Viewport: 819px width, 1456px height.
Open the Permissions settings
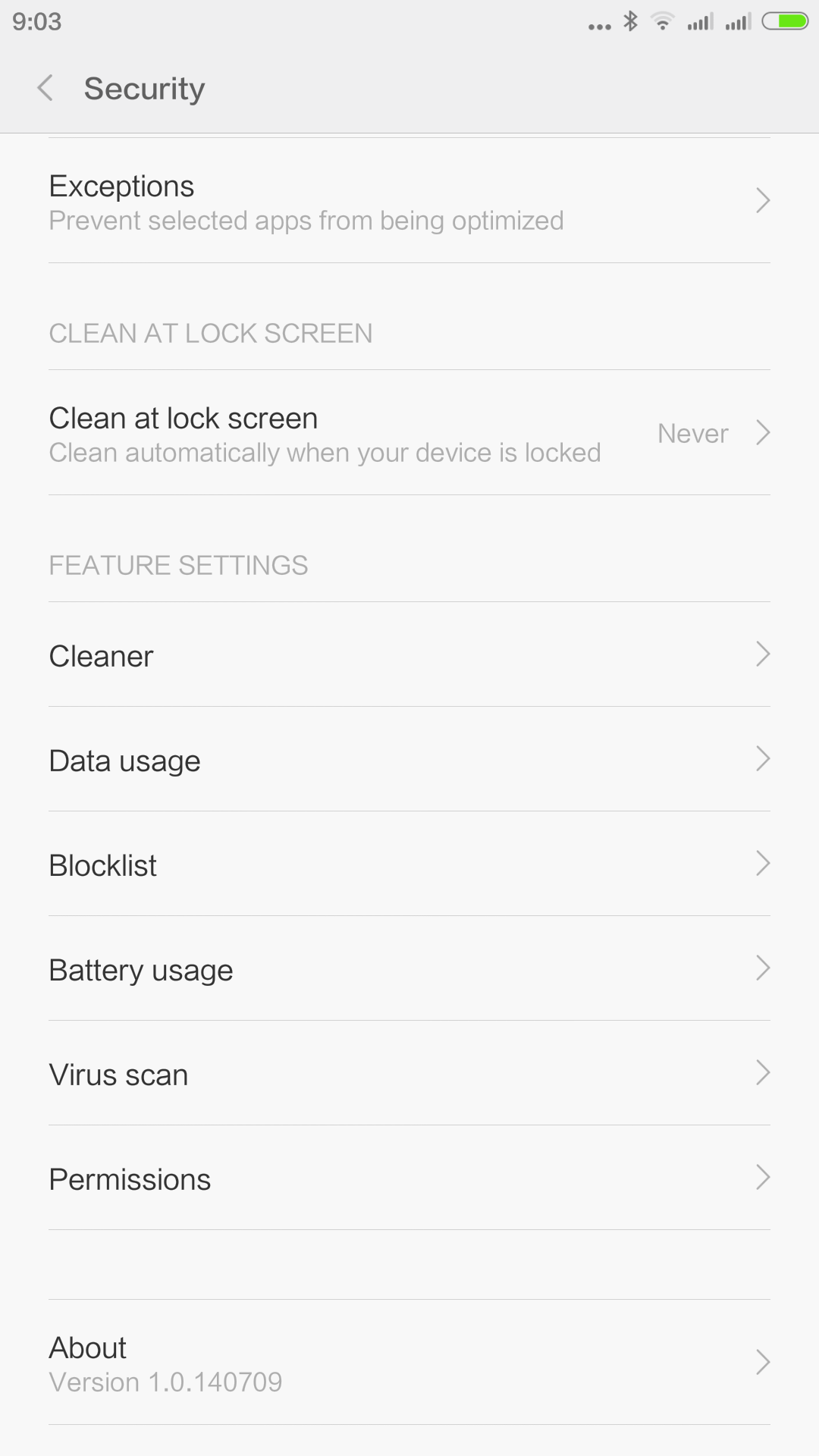[x=409, y=1178]
